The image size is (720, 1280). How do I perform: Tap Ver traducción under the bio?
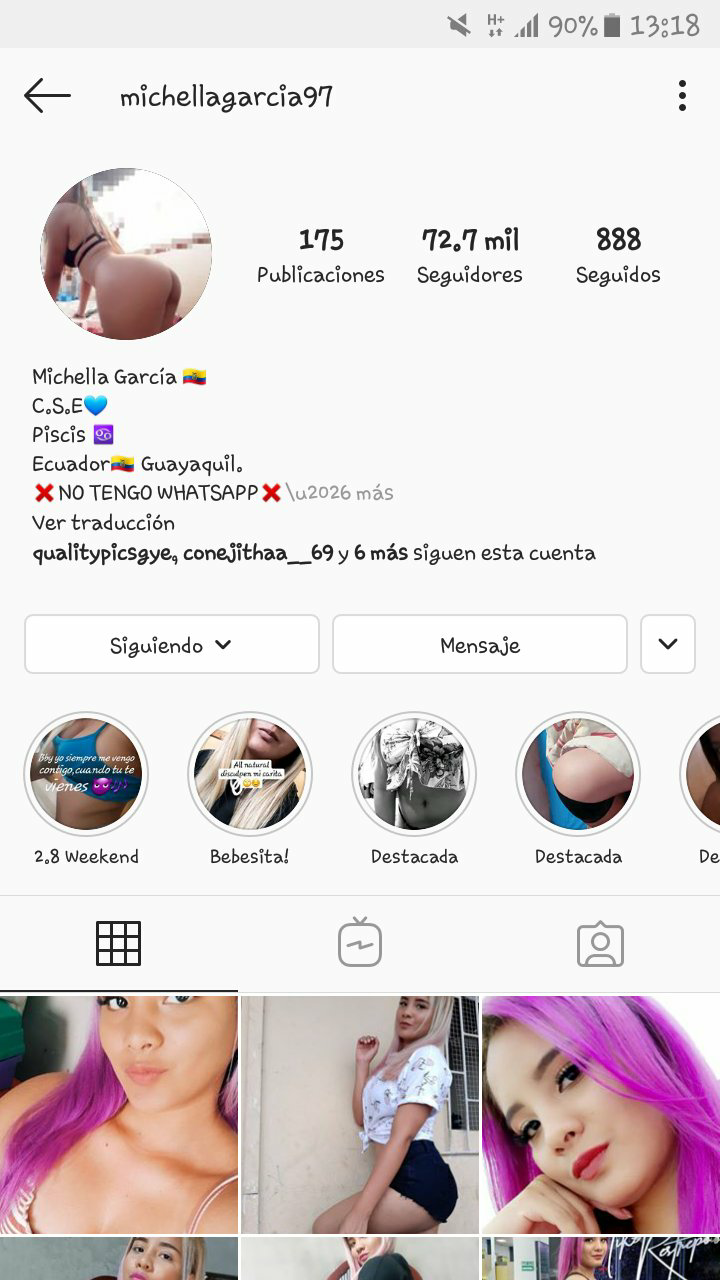pos(103,523)
